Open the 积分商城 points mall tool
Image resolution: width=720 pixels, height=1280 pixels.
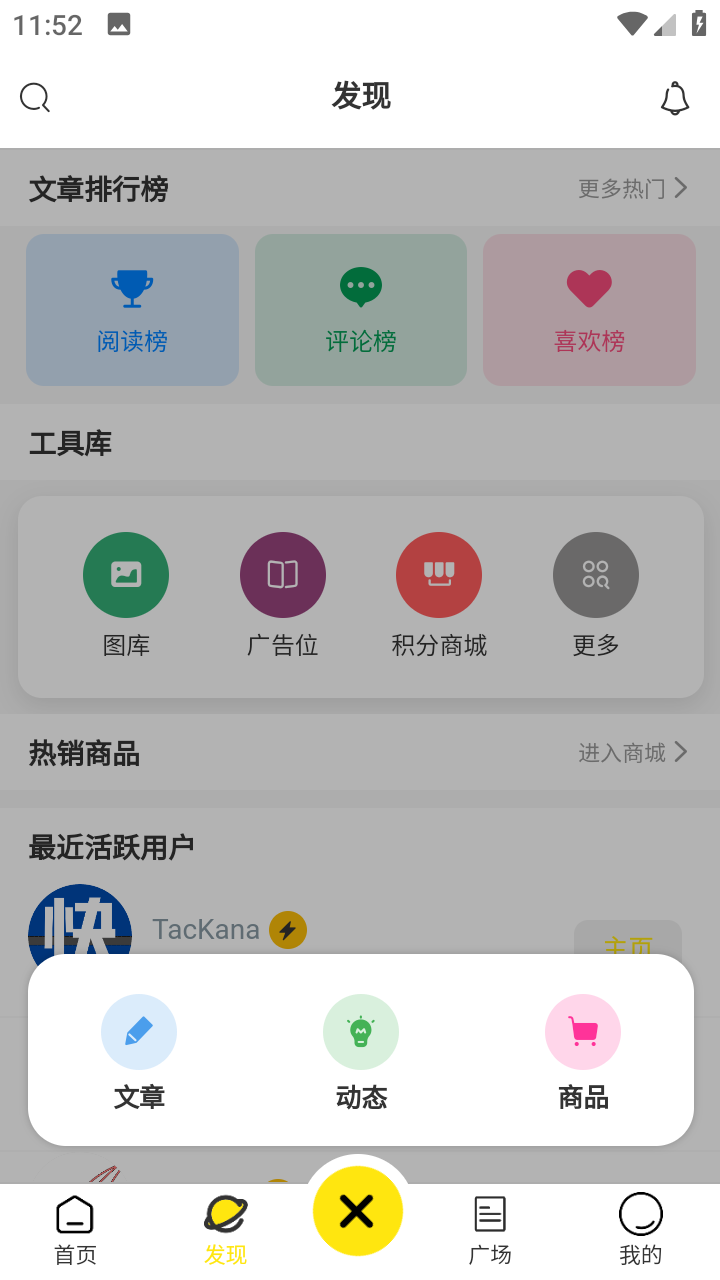pos(439,575)
